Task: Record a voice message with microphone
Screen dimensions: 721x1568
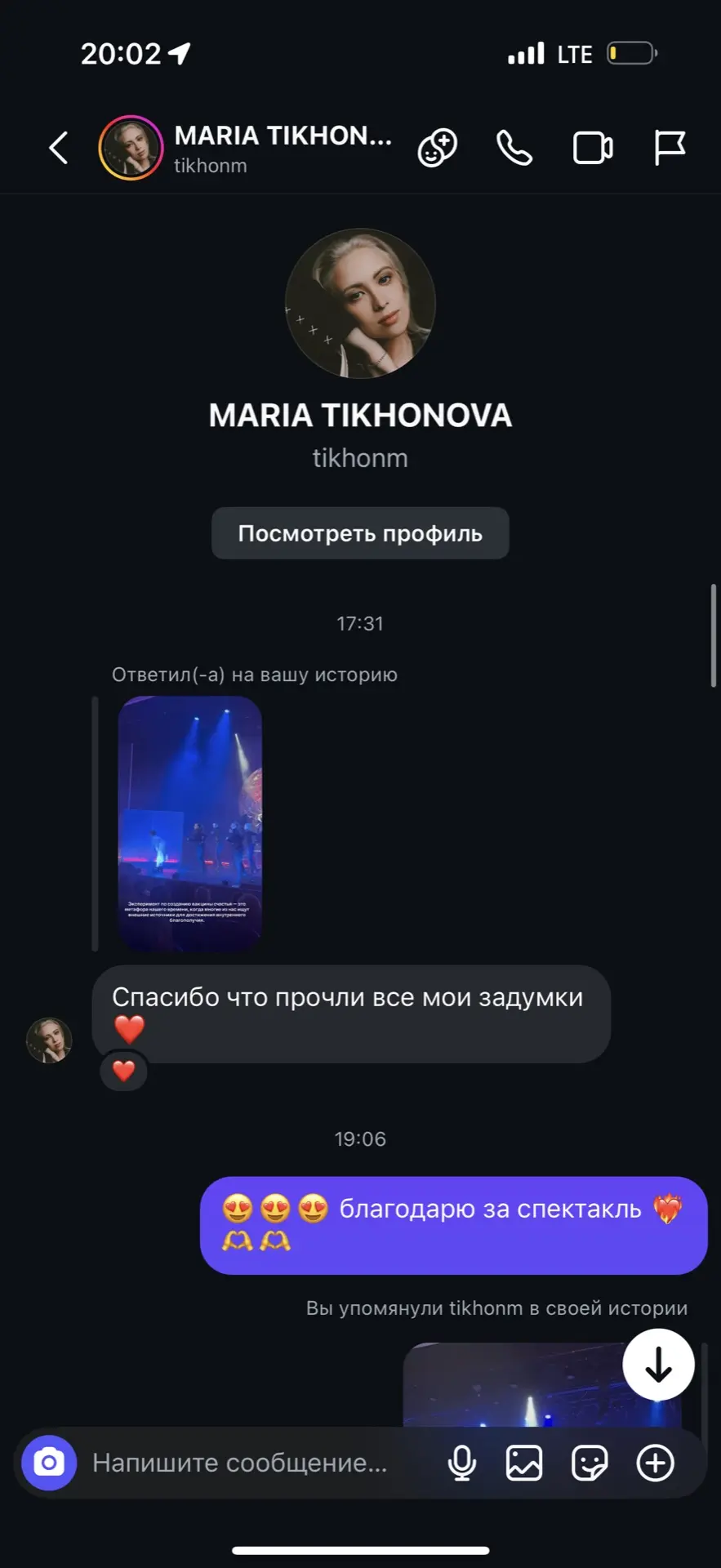Action: click(x=462, y=1463)
